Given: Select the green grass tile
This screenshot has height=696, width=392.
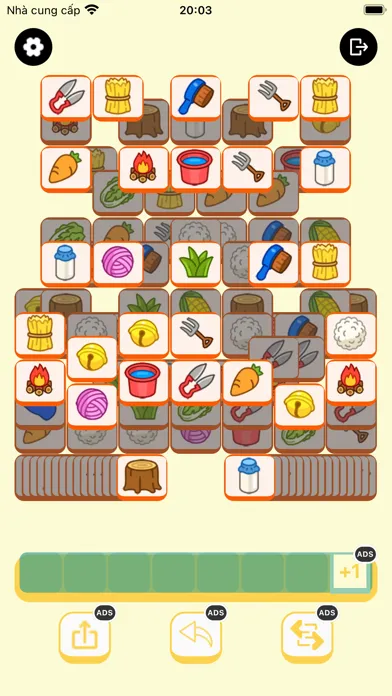Looking at the screenshot, I should (196, 264).
